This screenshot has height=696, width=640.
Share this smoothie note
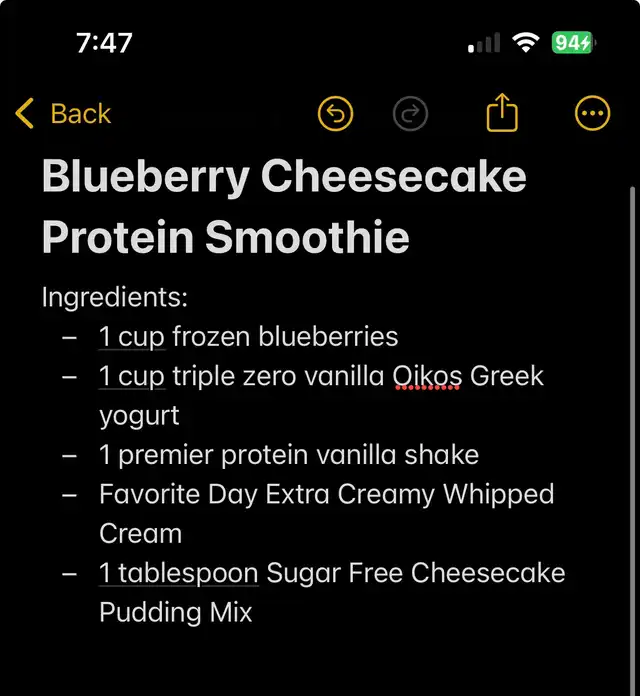502,114
